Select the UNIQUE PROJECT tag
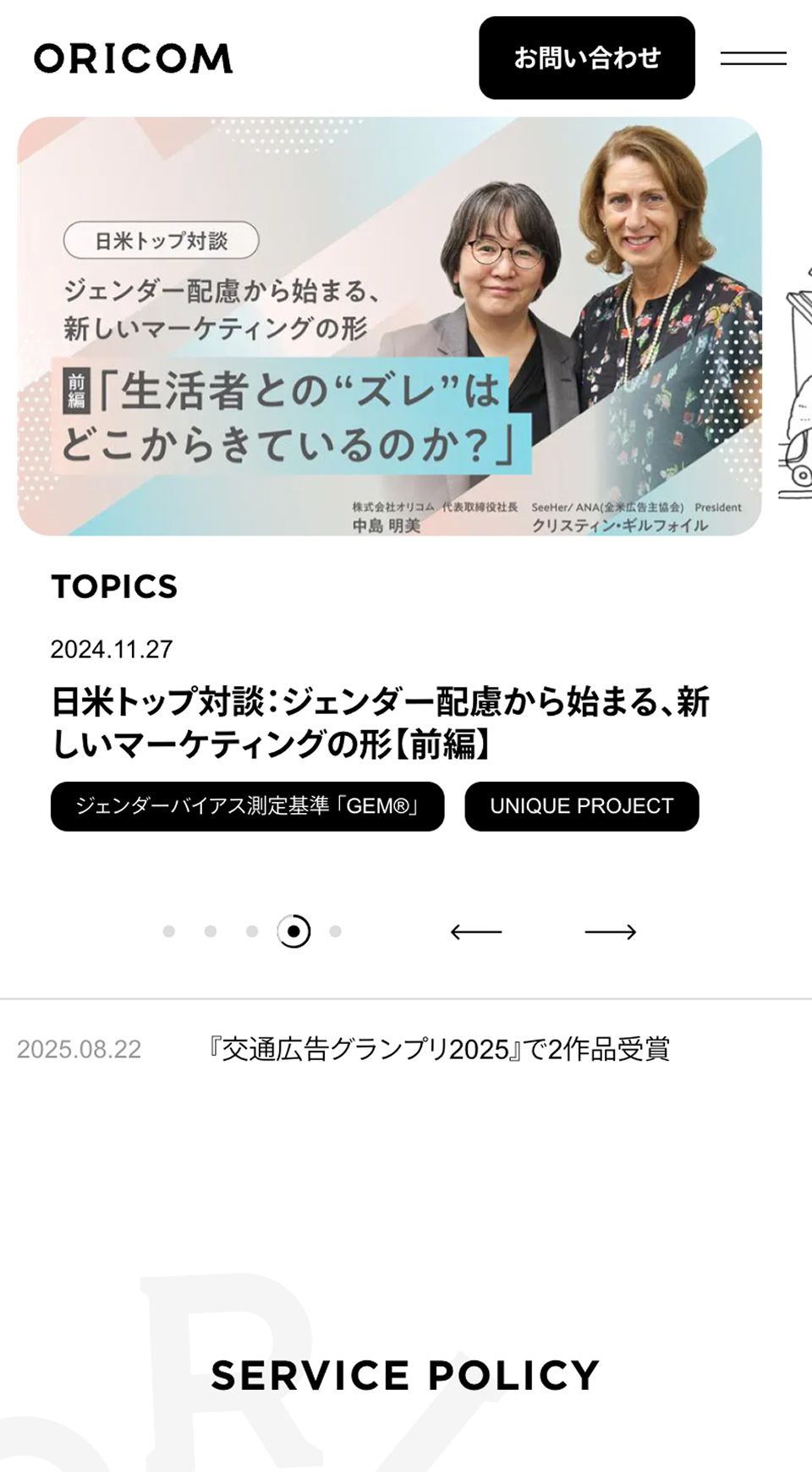 581,806
